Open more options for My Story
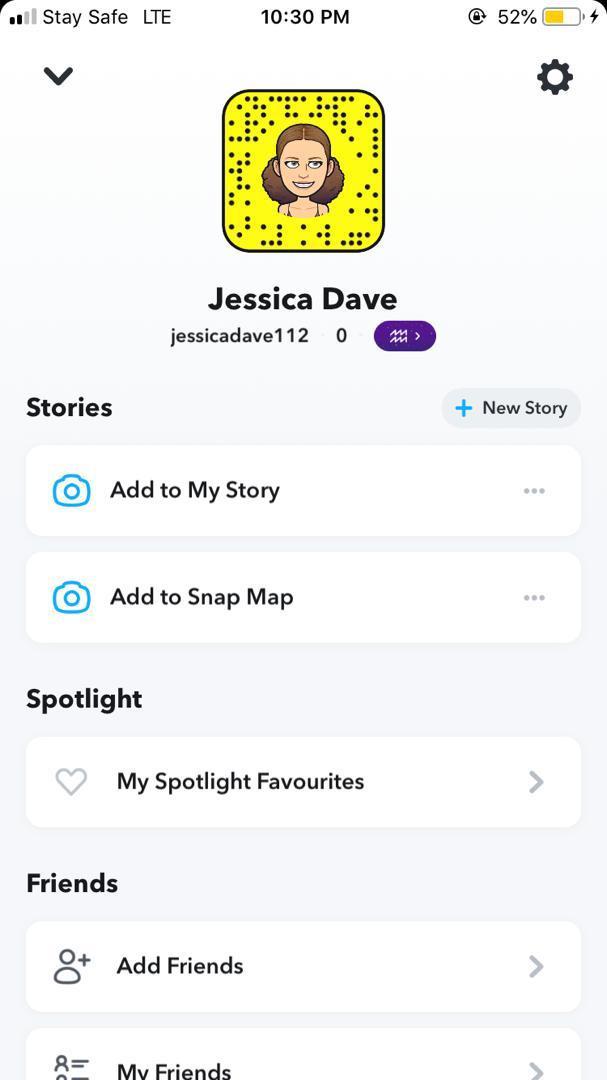This screenshot has width=607, height=1080. pos(534,491)
